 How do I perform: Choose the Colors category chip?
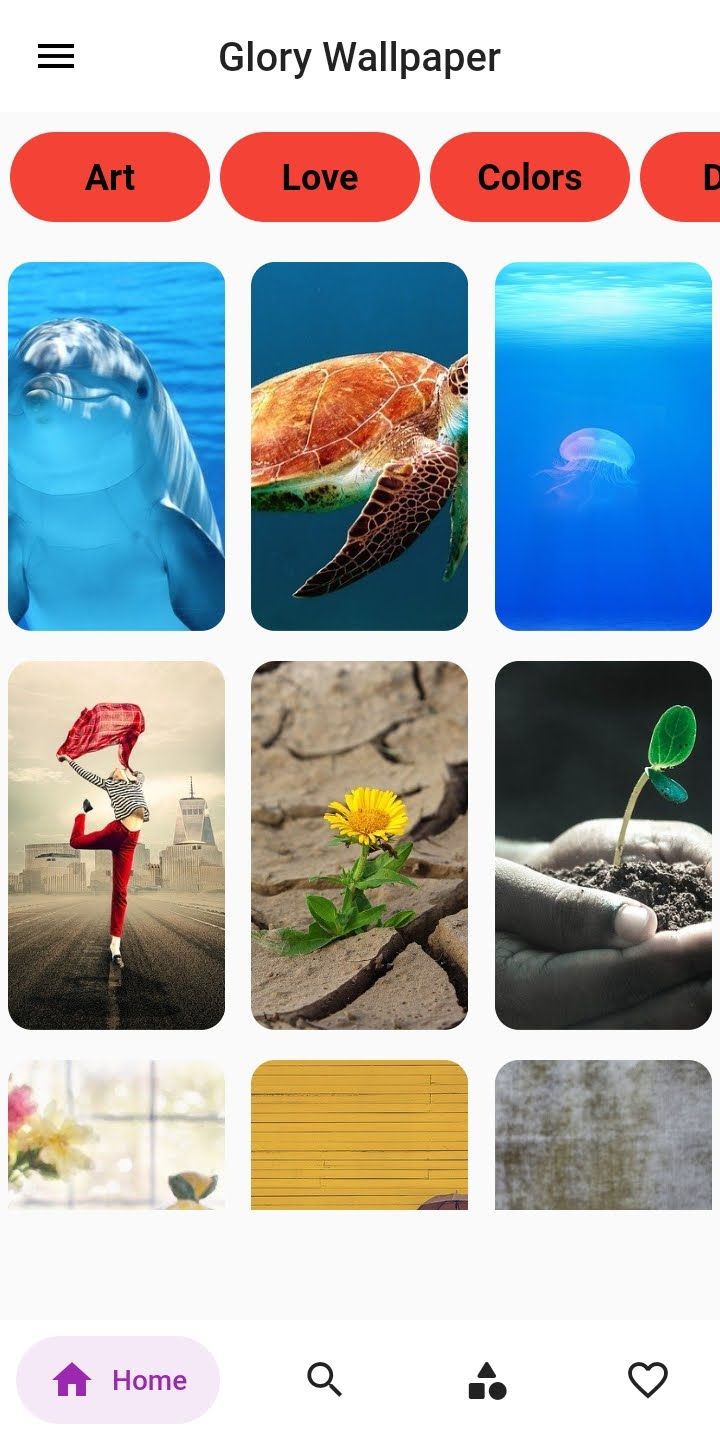click(x=530, y=177)
